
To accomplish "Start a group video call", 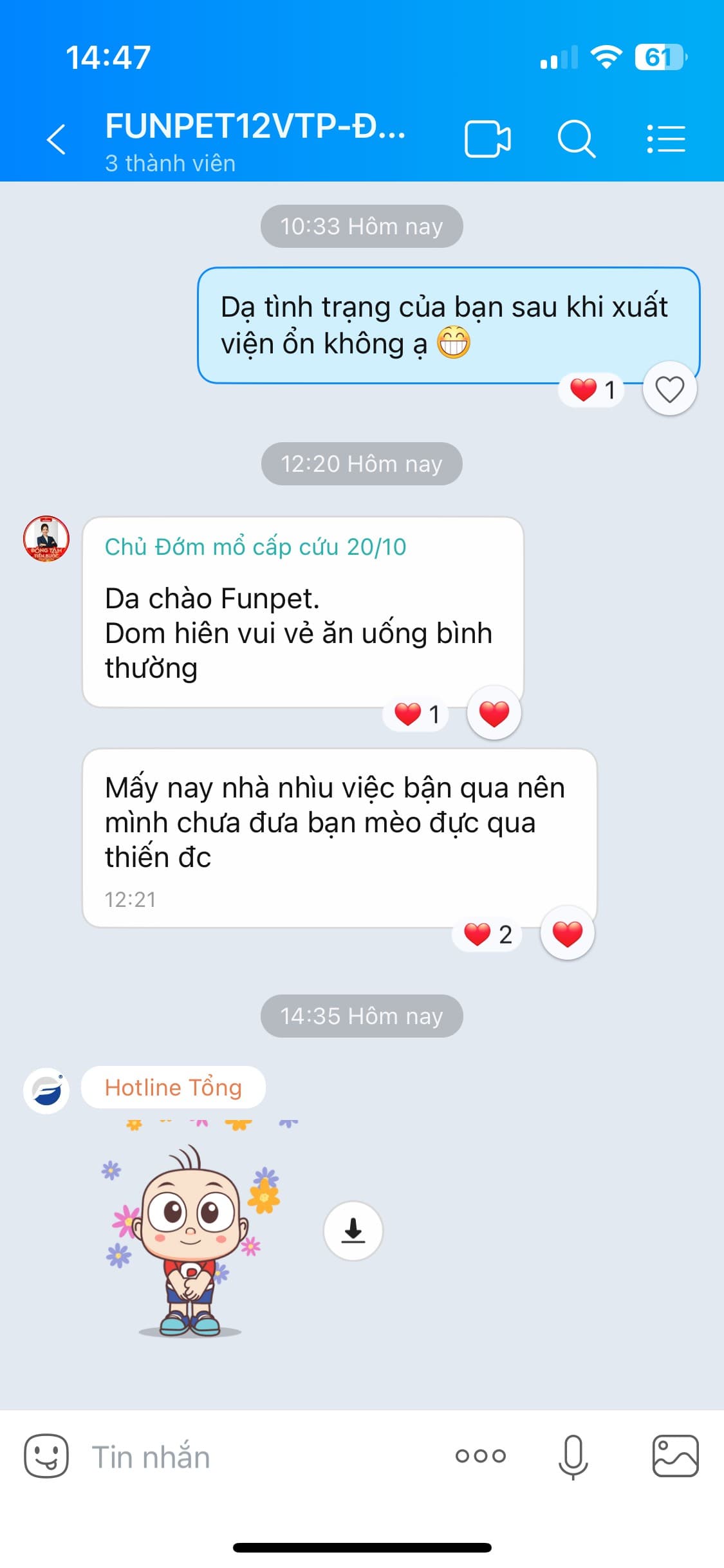I will 487,139.
